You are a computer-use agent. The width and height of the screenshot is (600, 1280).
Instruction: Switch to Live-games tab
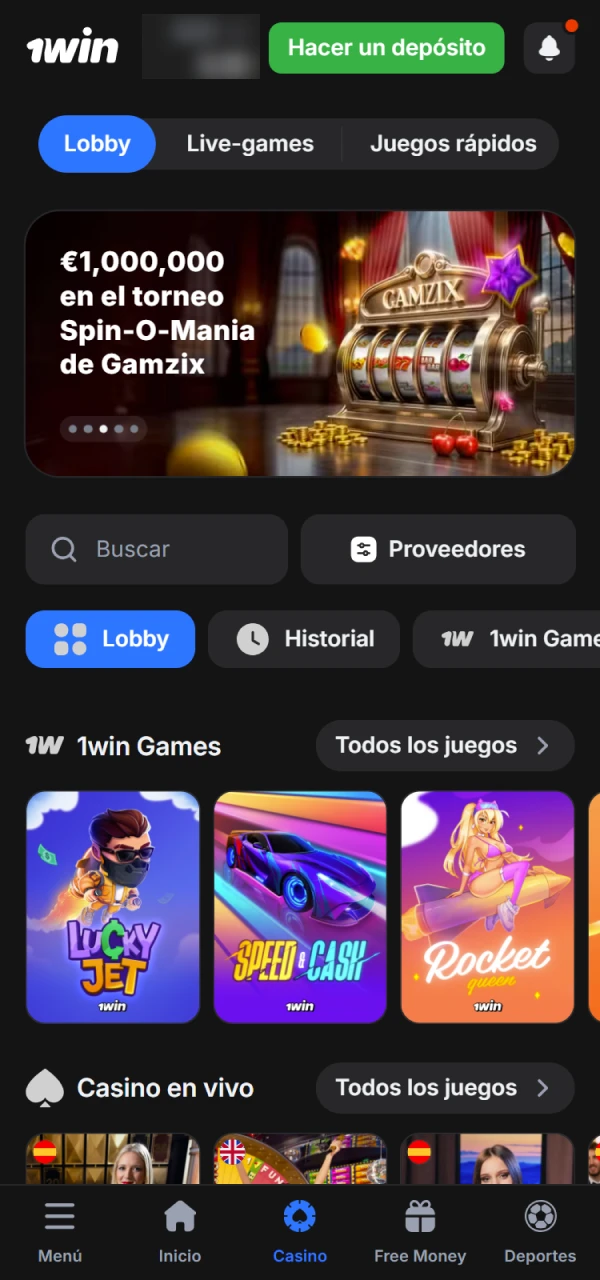(250, 144)
